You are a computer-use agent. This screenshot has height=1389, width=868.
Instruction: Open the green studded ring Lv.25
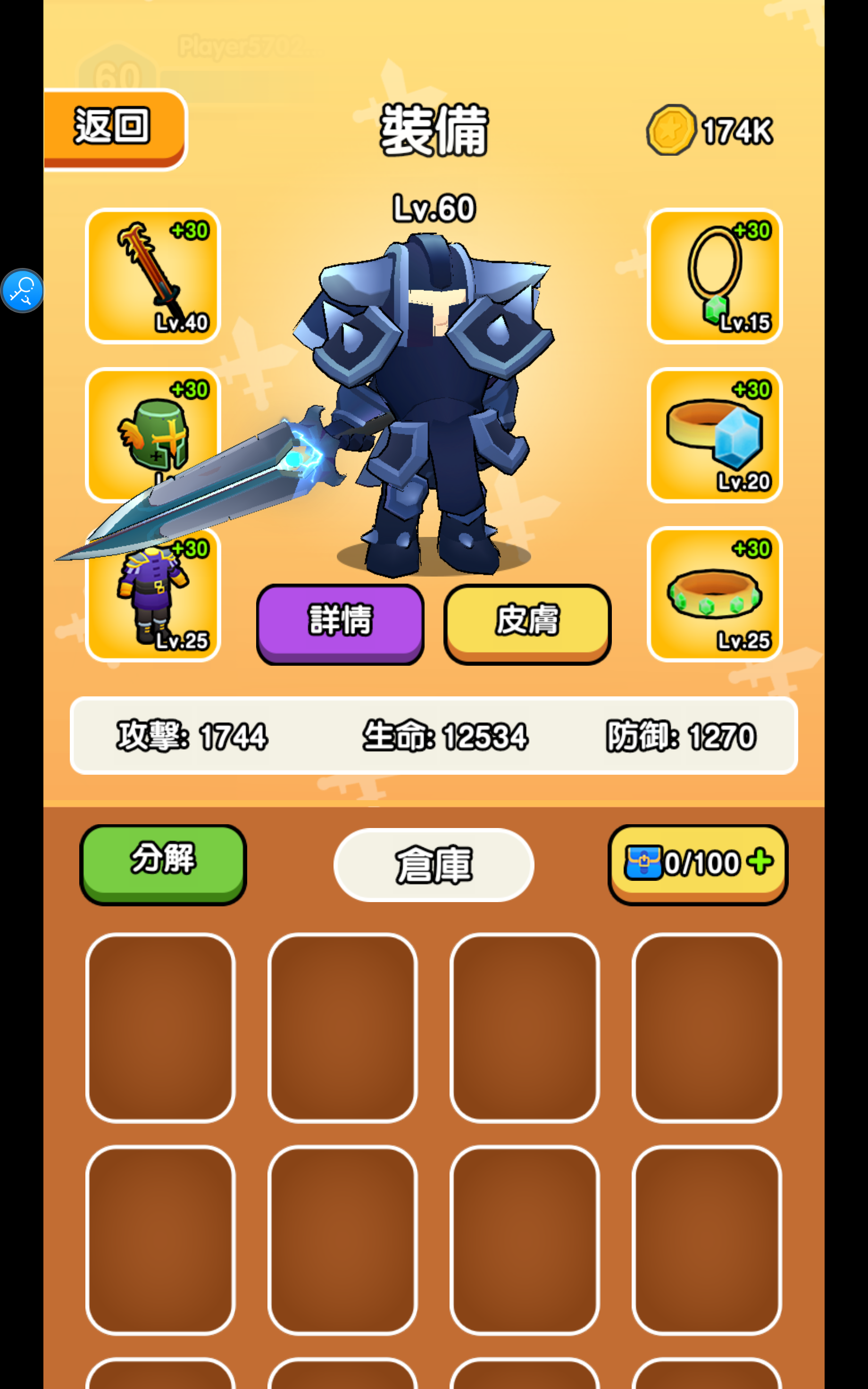[x=714, y=594]
